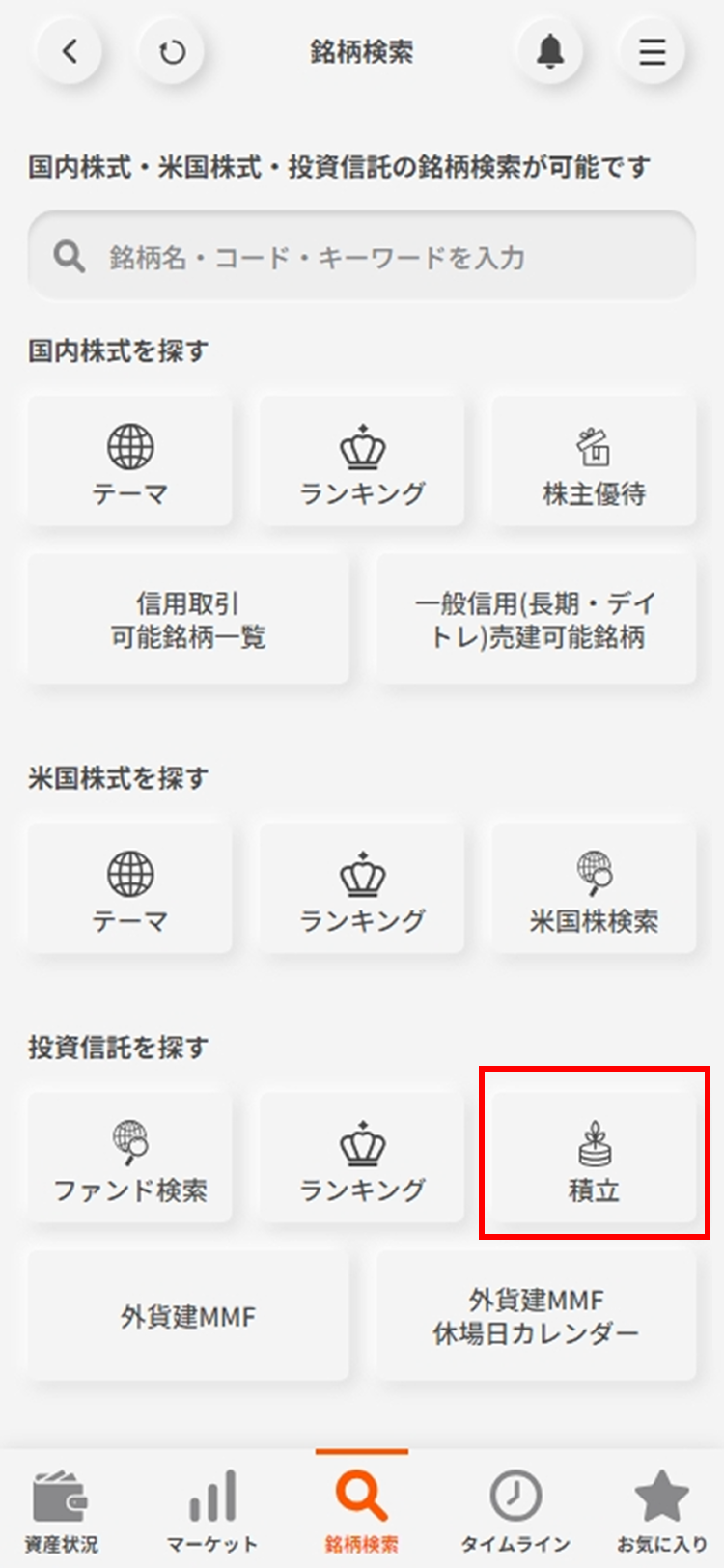Viewport: 724px width, 1568px height.
Task: Open テーマ under 米国株式を探す
Action: 130,890
